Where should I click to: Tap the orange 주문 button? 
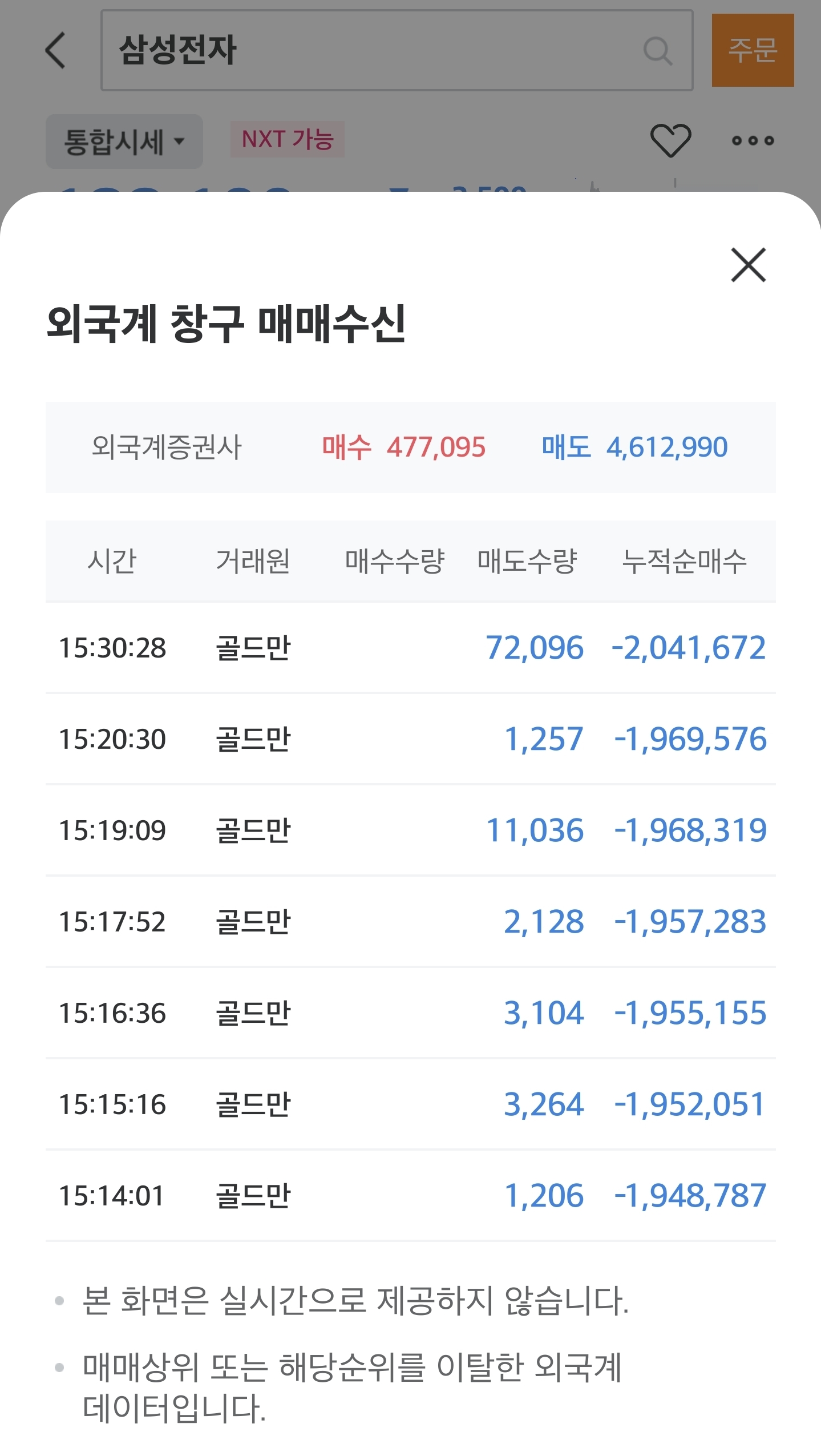752,50
